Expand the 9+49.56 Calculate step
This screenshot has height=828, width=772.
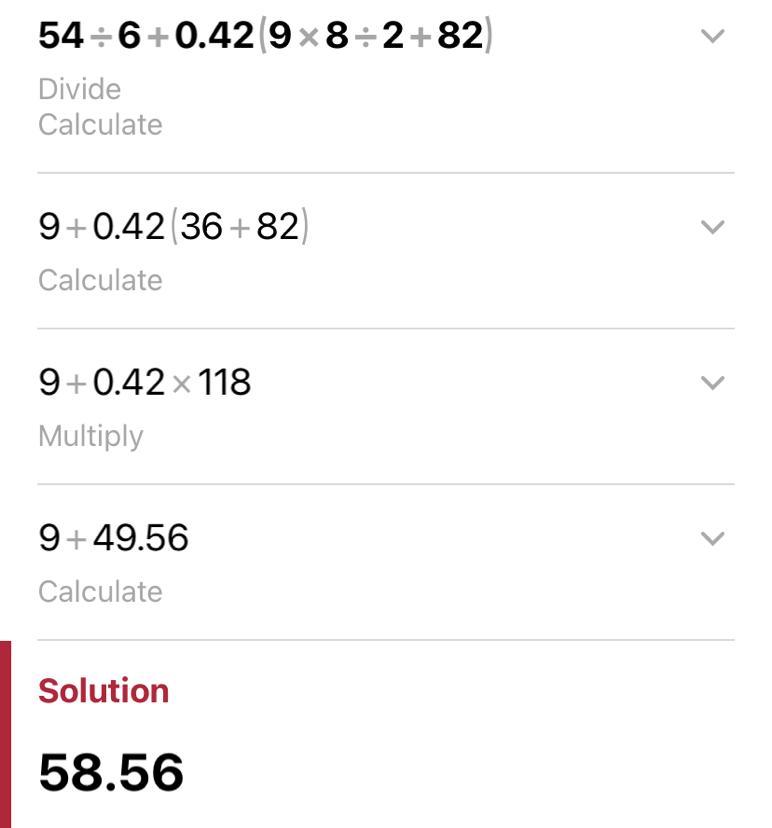(712, 539)
